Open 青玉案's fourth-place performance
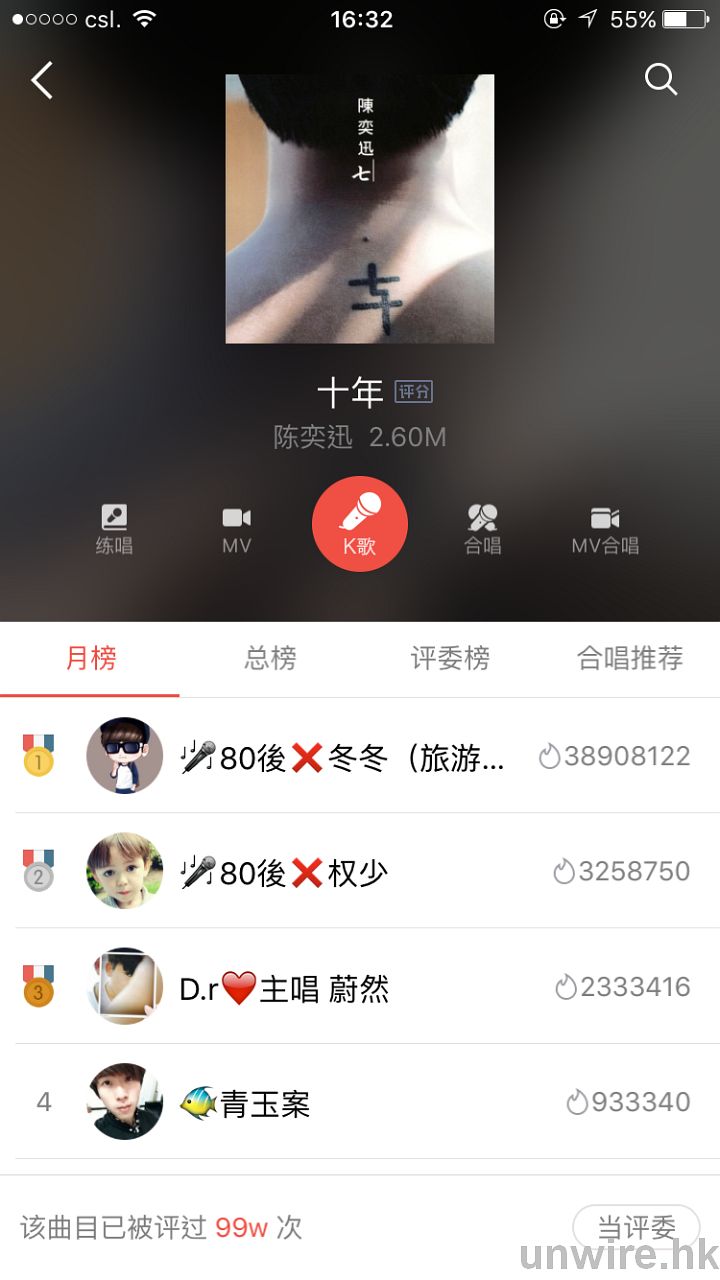The height and width of the screenshot is (1280, 720). [x=360, y=1102]
